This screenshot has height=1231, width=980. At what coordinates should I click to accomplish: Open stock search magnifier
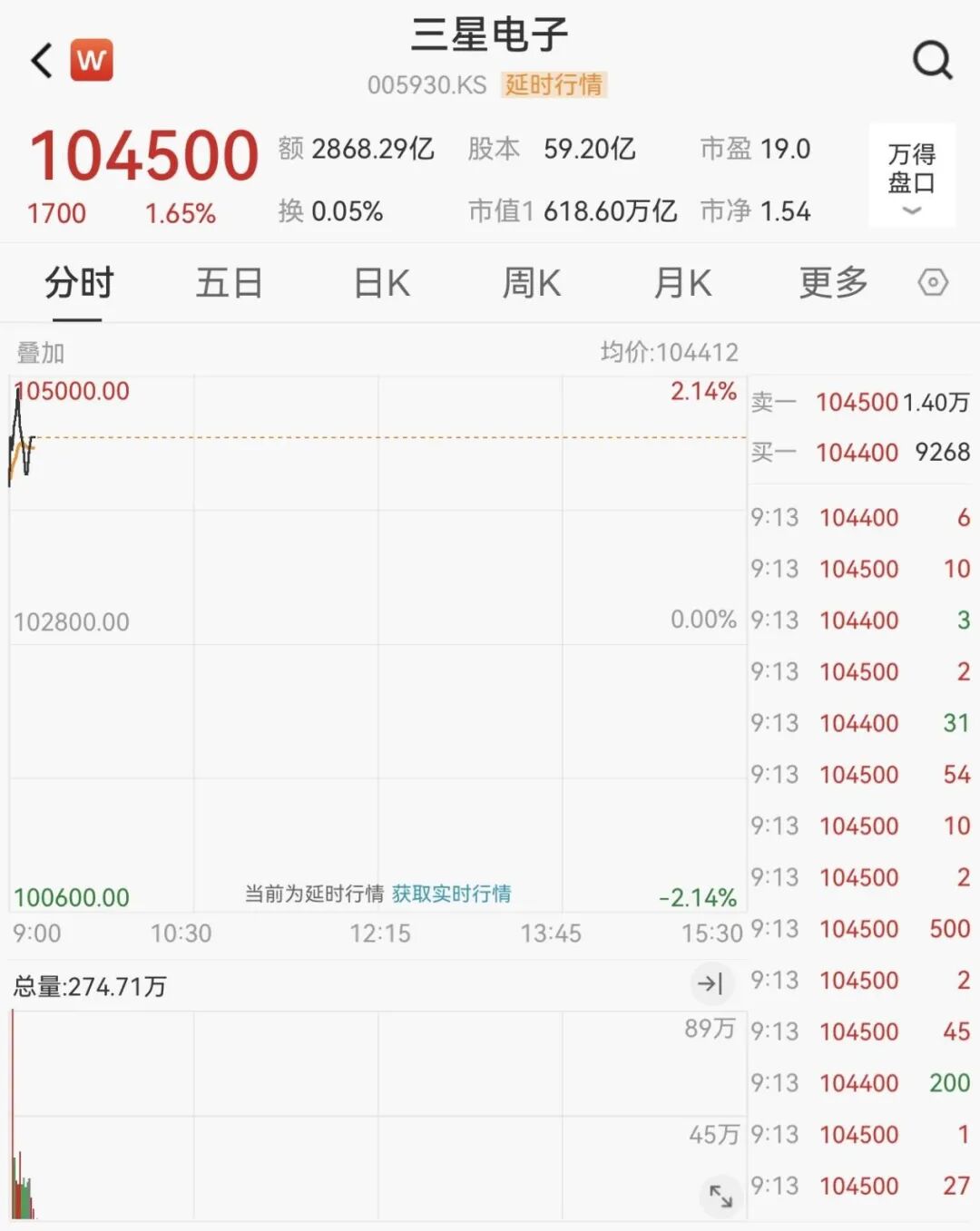(932, 61)
